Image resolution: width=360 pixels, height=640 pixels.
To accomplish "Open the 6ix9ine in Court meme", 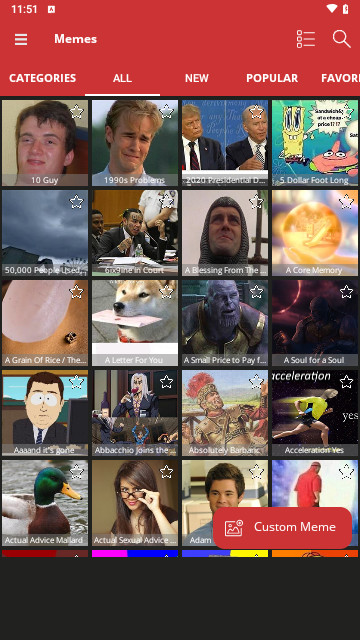I will 135,233.
